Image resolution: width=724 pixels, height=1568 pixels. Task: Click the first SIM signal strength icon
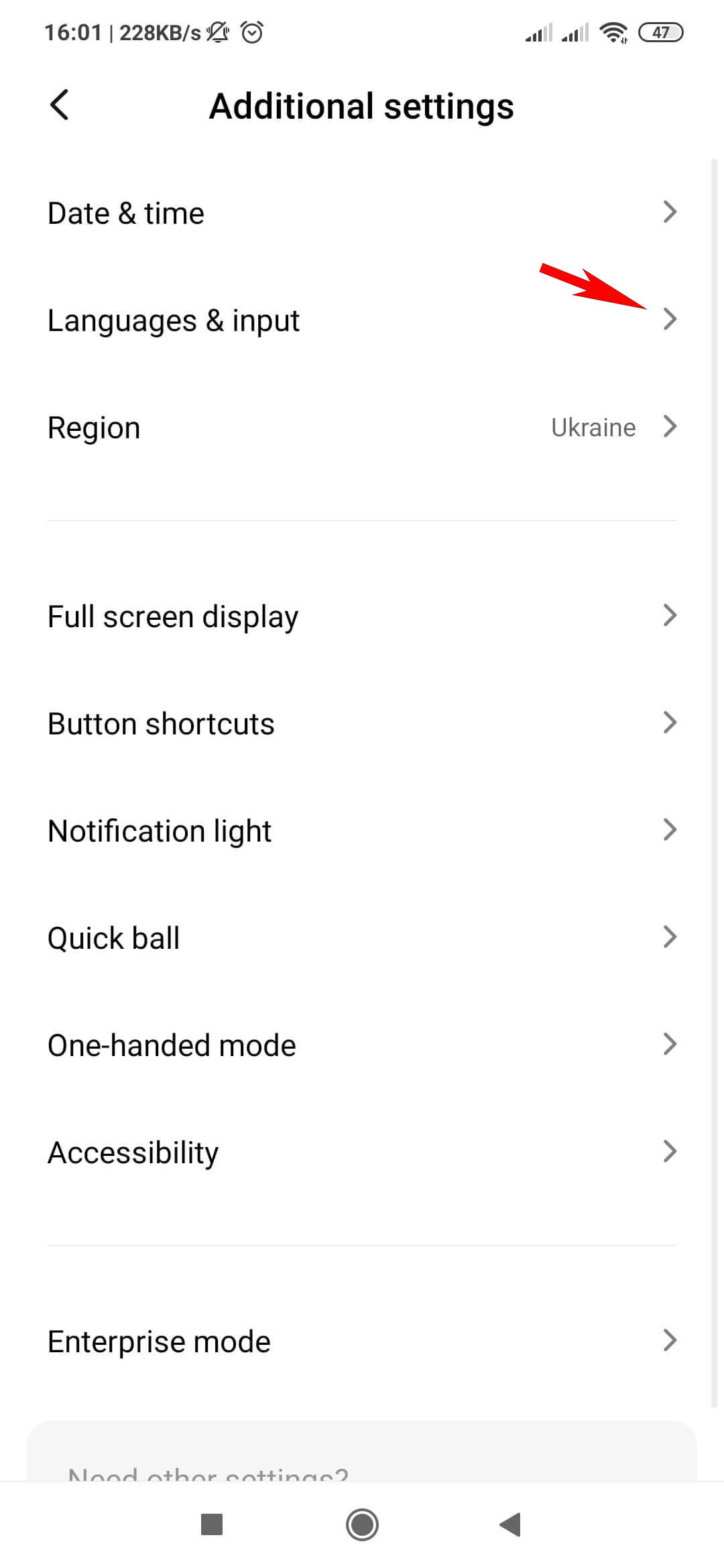coord(540,31)
